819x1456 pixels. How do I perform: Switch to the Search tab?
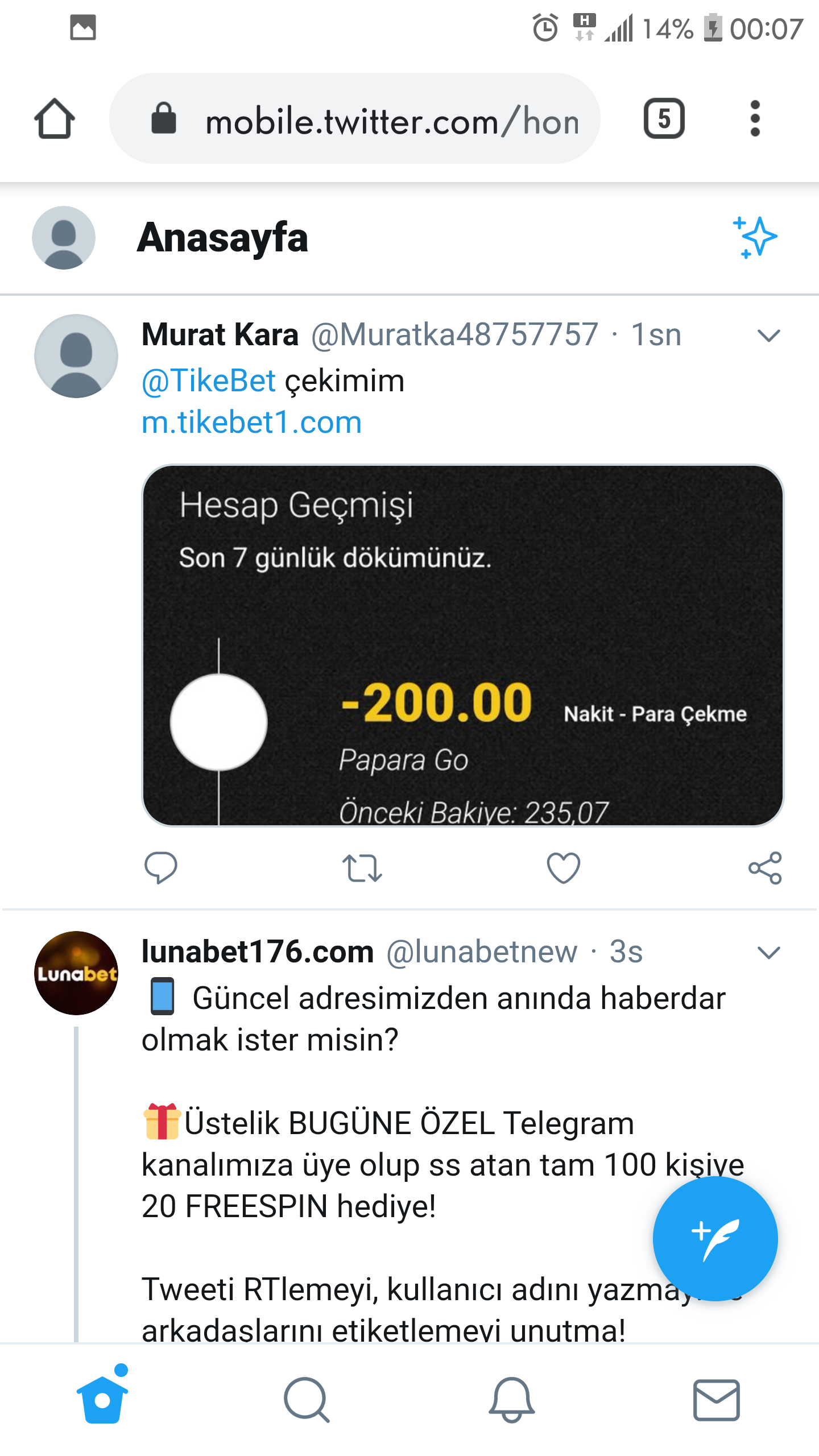tap(307, 1400)
